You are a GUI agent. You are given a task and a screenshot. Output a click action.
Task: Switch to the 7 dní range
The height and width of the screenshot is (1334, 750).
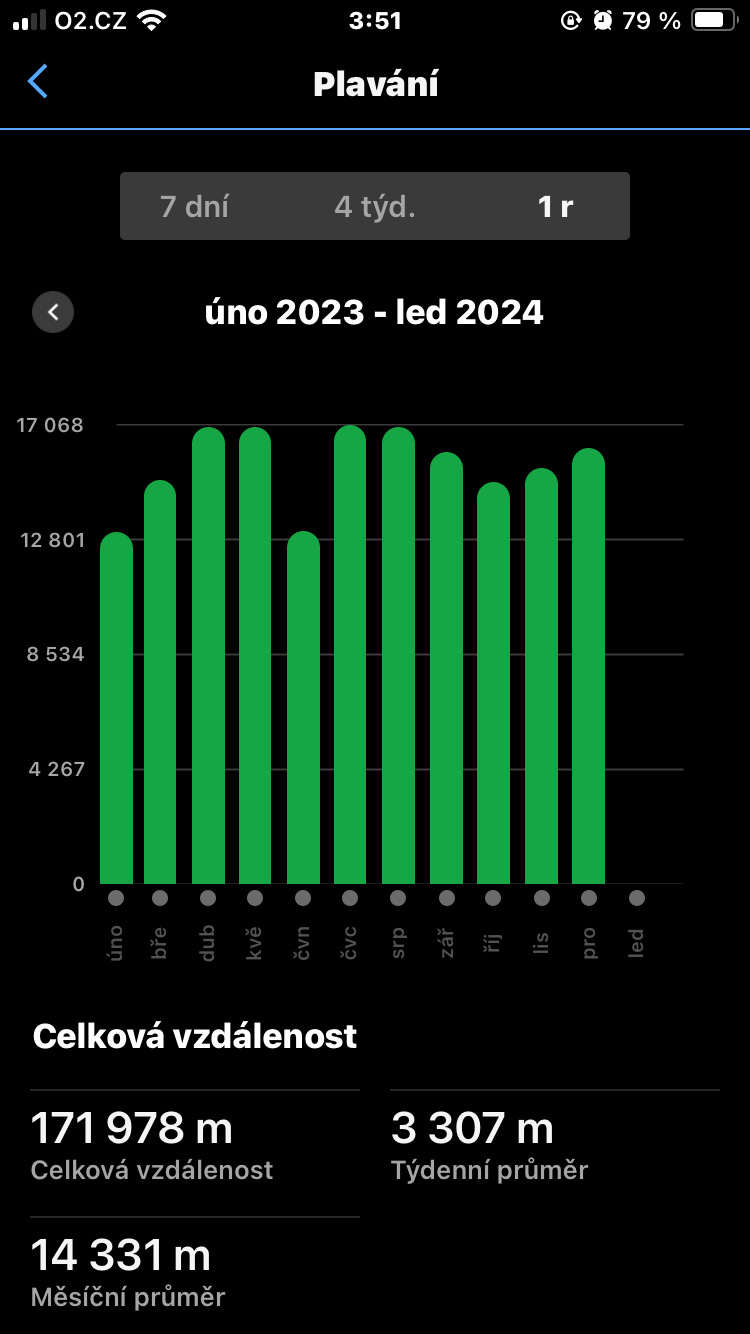195,207
